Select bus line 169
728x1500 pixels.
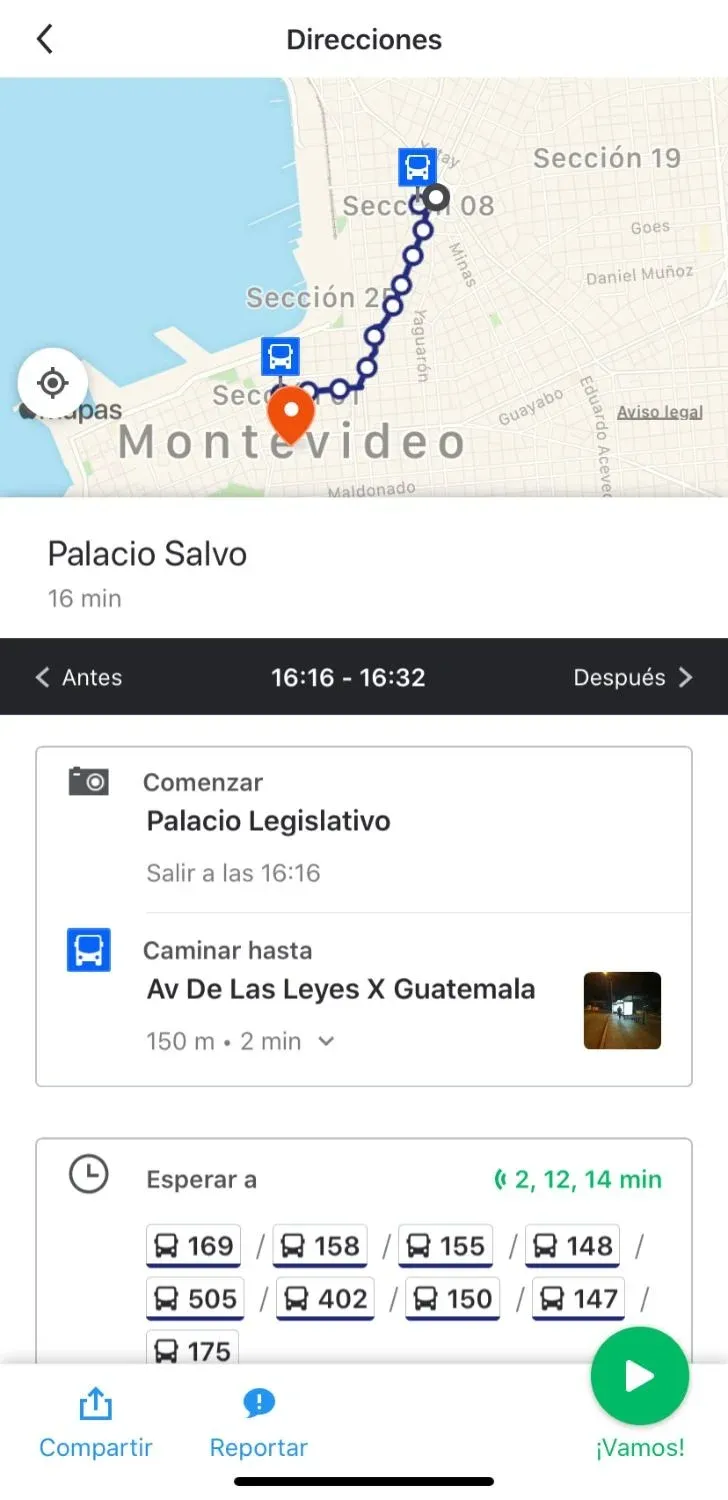193,1246
